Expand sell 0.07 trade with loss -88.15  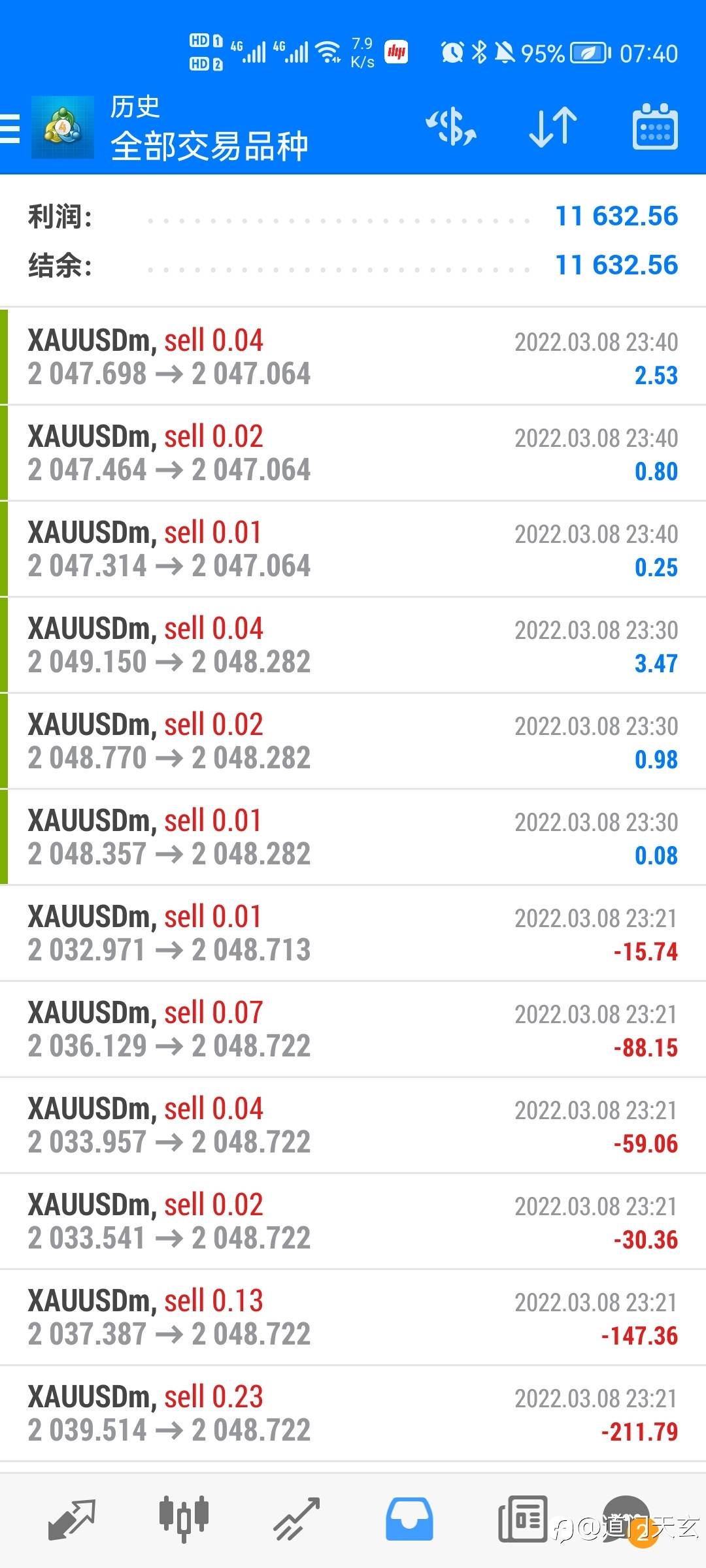point(353,1029)
